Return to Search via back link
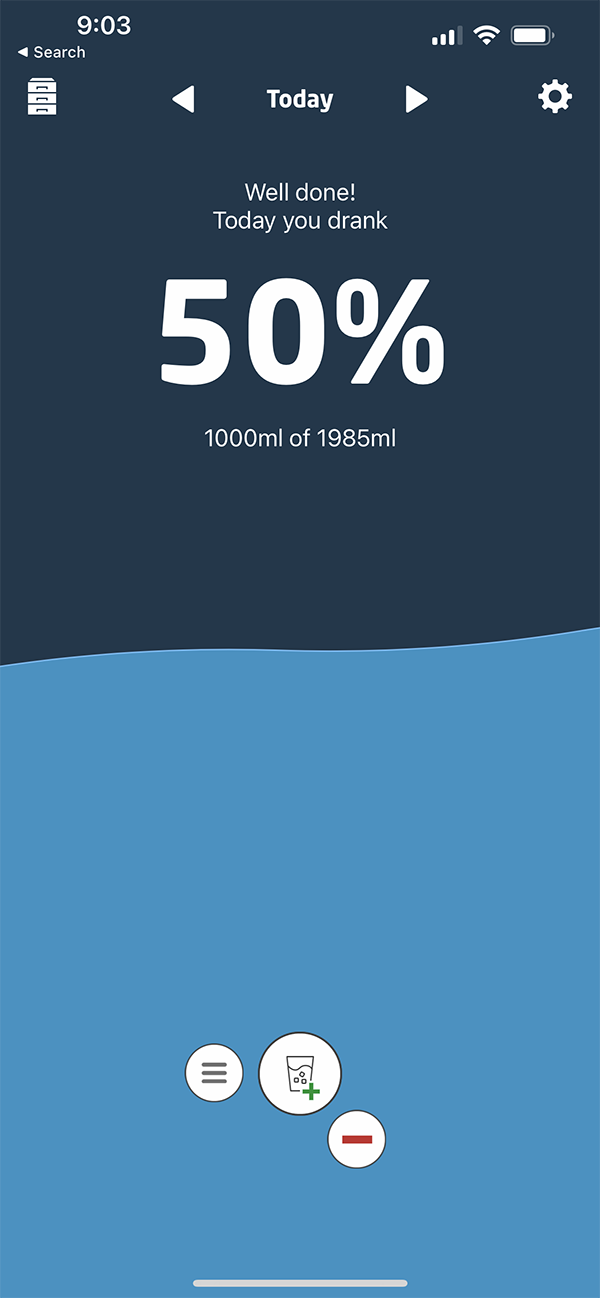This screenshot has height=1298, width=600. 52,52
